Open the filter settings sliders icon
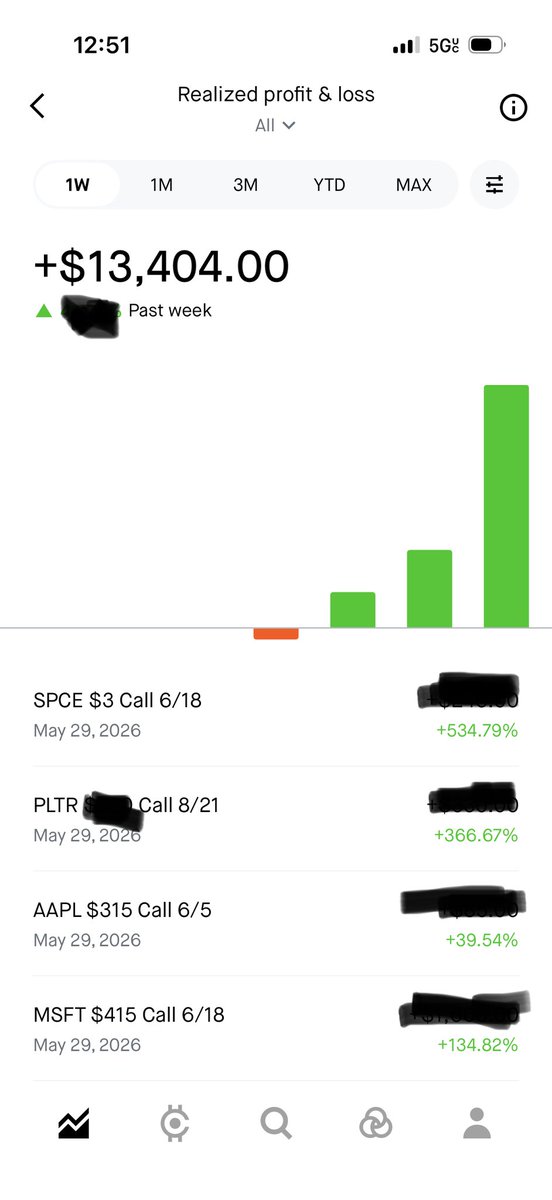Image resolution: width=552 pixels, height=1200 pixels. 495,185
